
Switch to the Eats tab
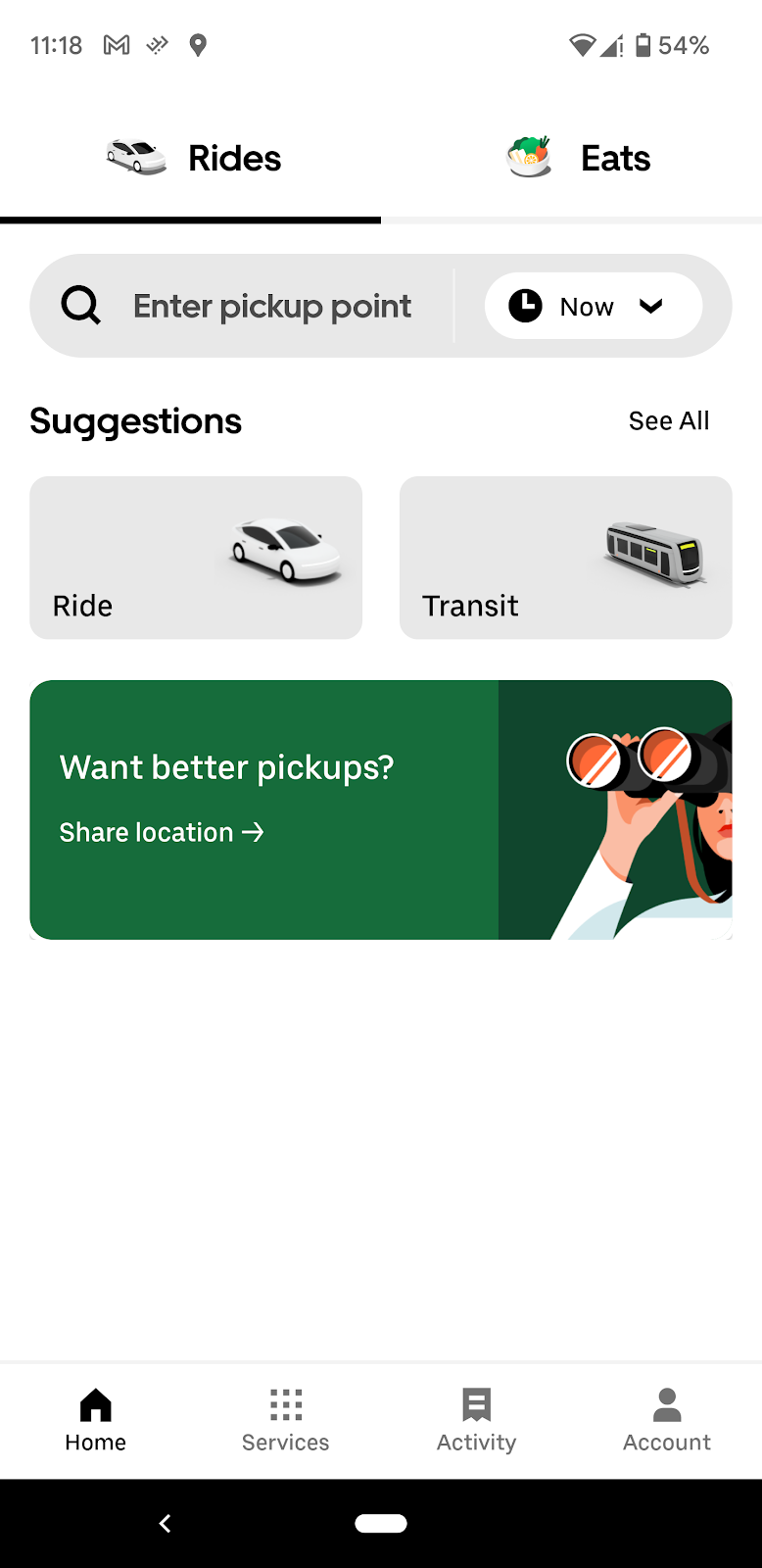572,158
